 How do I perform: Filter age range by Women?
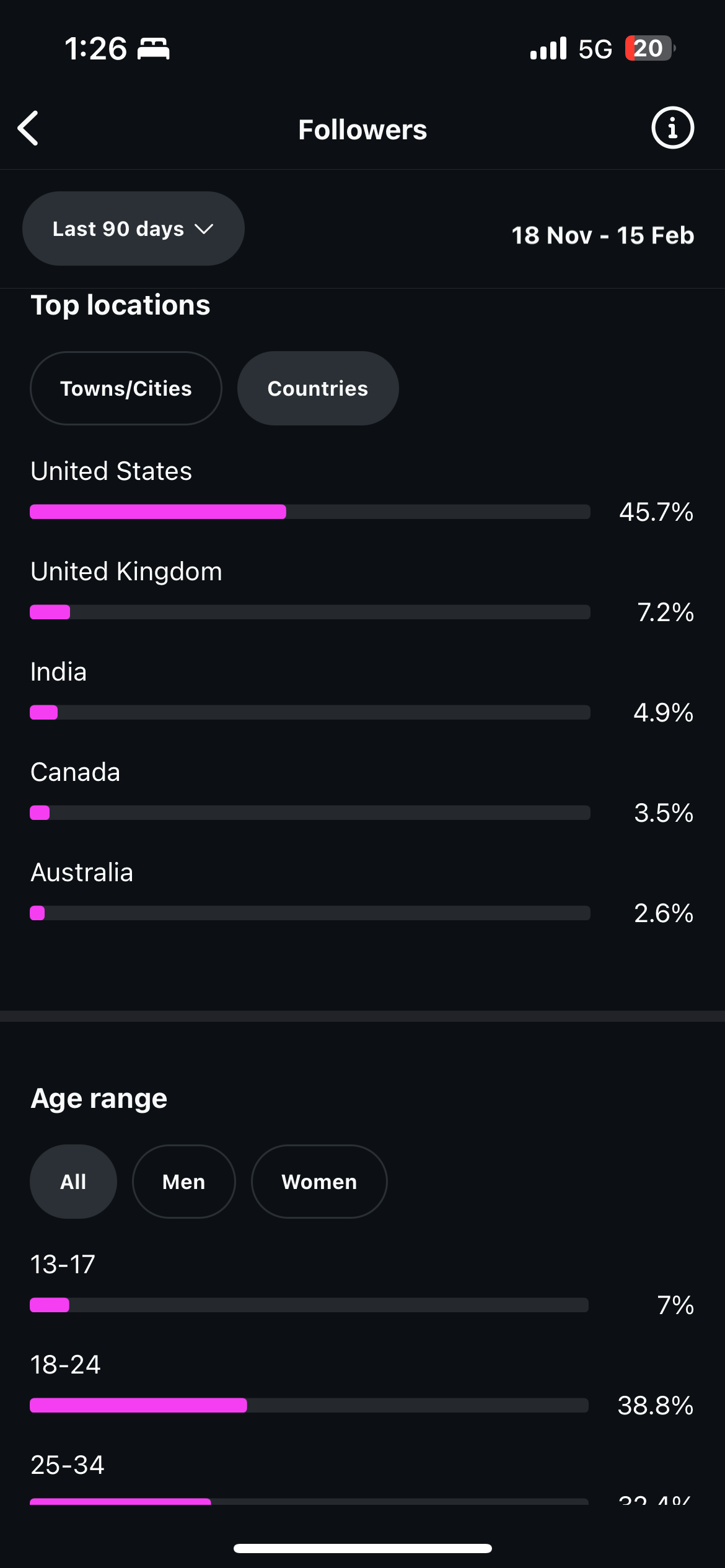coord(319,1182)
